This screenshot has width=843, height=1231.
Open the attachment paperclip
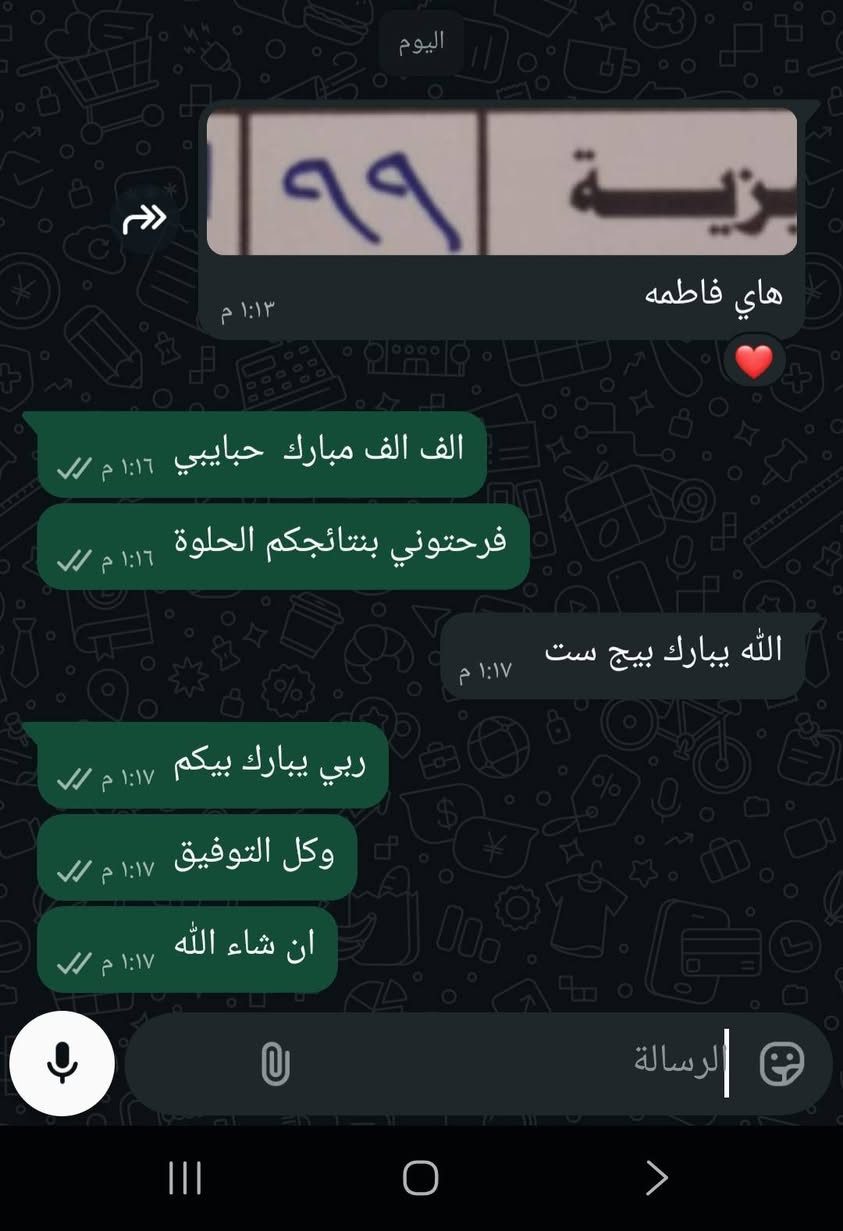coord(274,1063)
